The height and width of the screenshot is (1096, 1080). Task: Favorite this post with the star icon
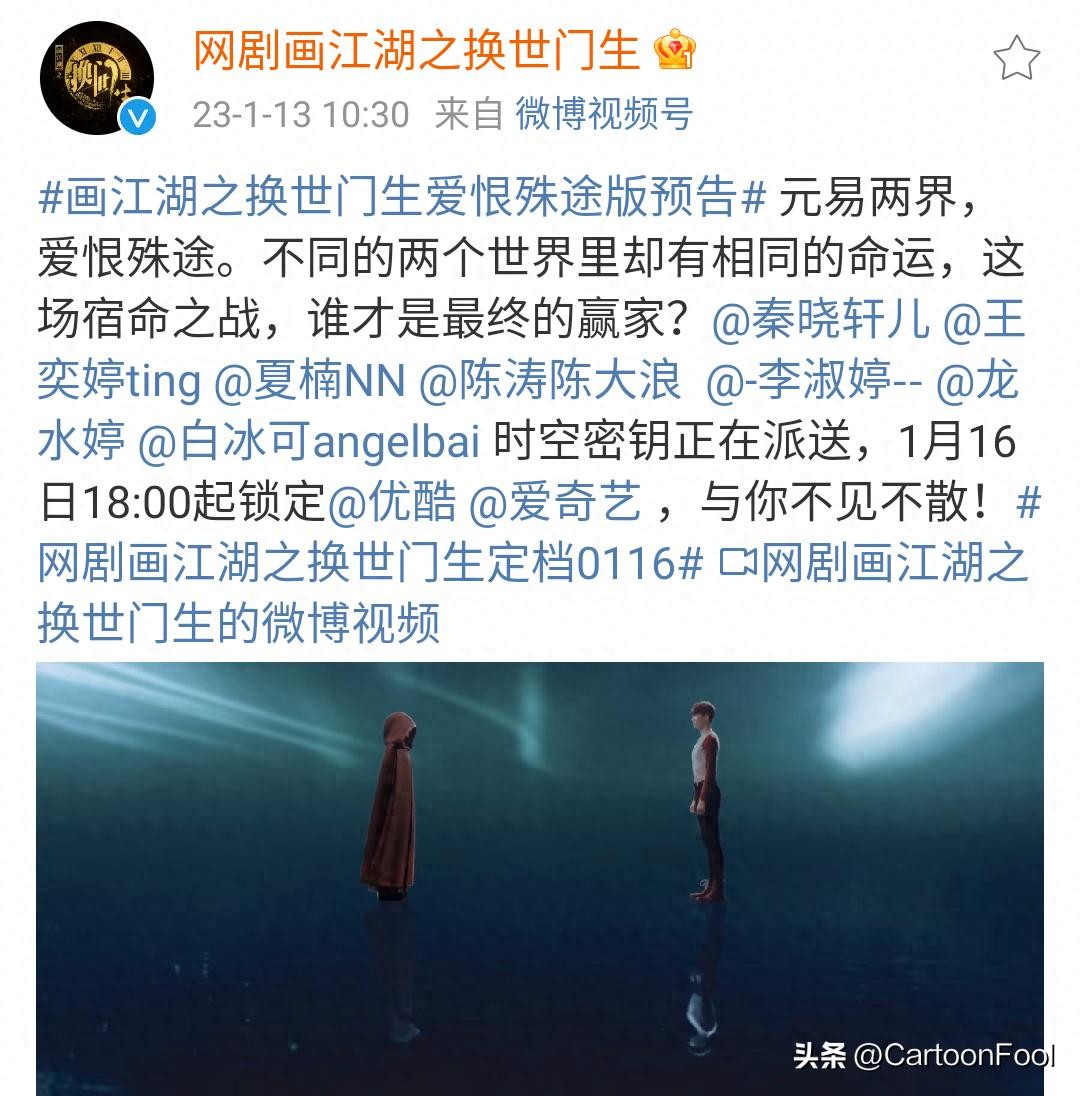point(1016,58)
